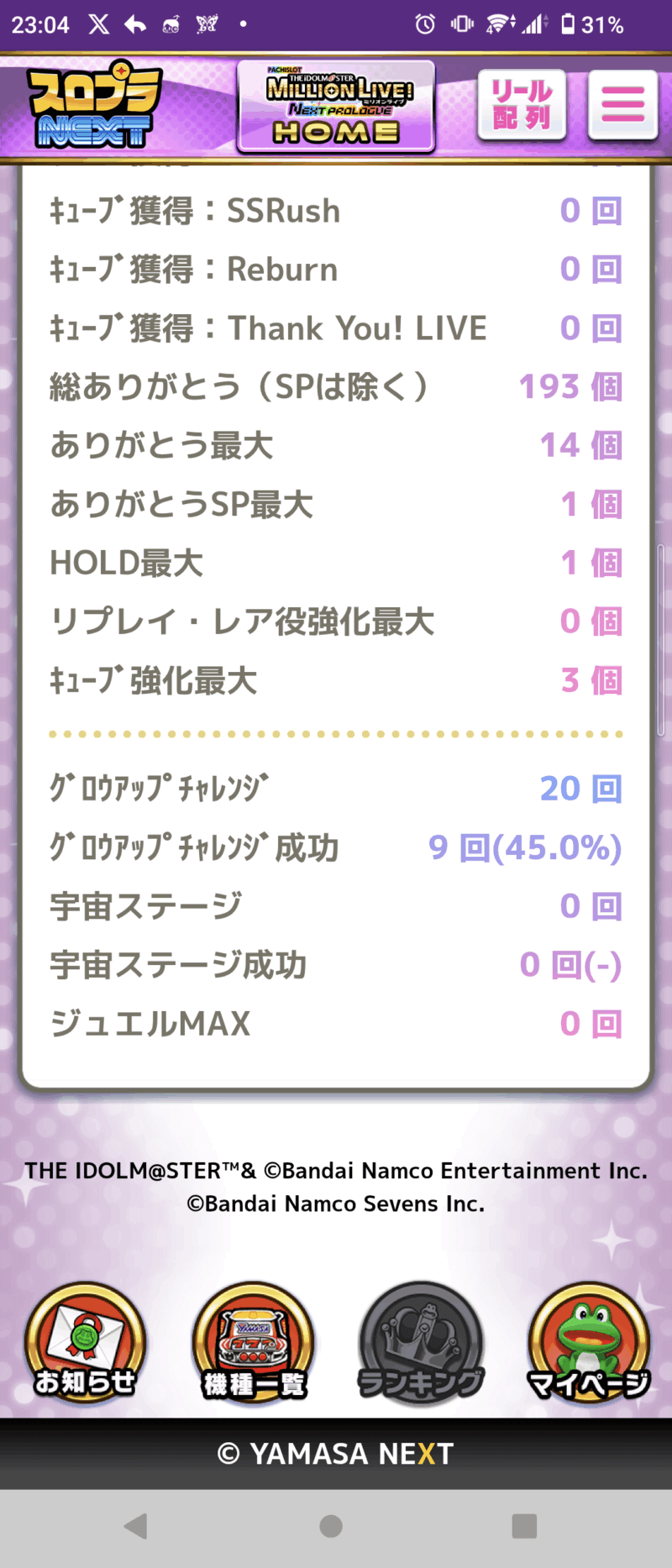The height and width of the screenshot is (1568, 672).
Task: Tap the system home button
Action: click(x=331, y=1526)
